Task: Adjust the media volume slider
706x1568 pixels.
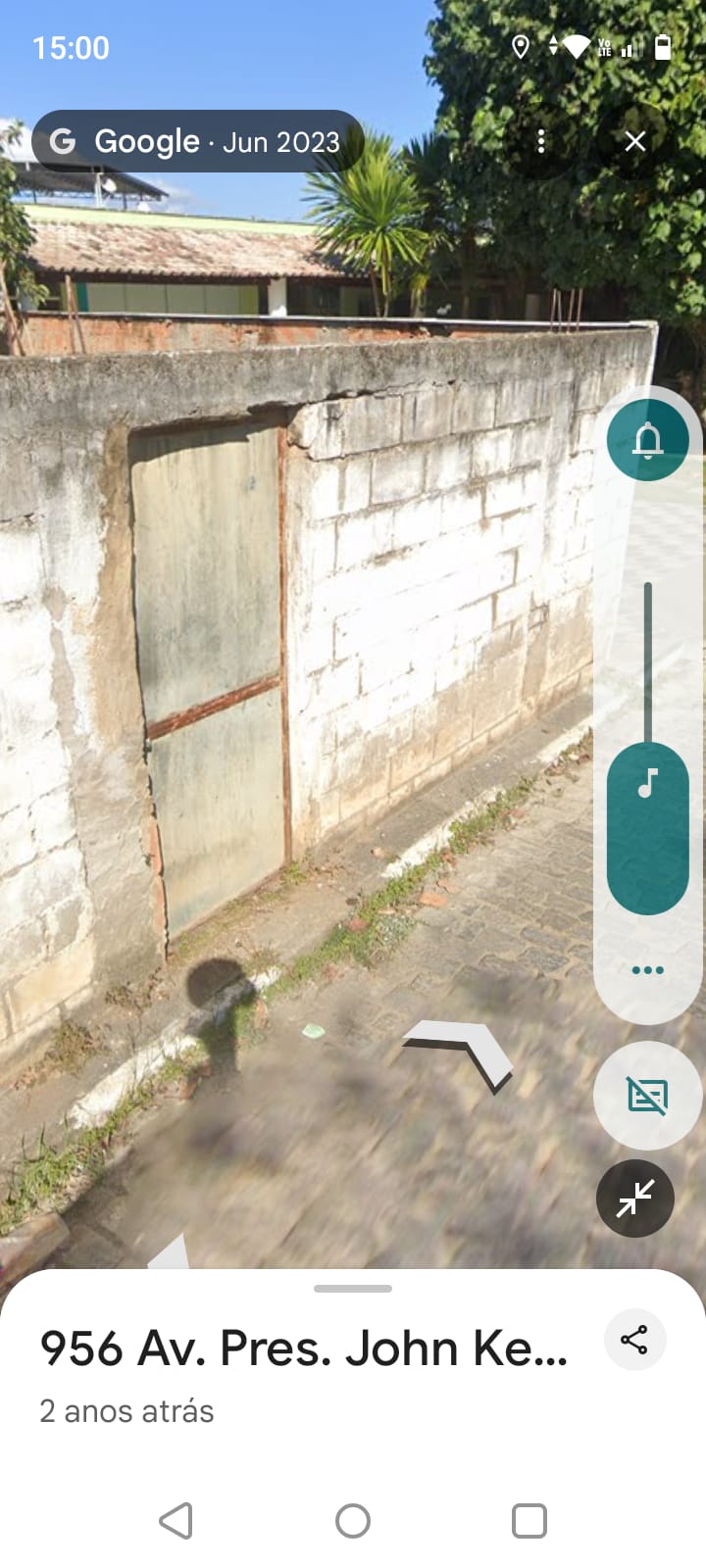Action: pos(647,782)
